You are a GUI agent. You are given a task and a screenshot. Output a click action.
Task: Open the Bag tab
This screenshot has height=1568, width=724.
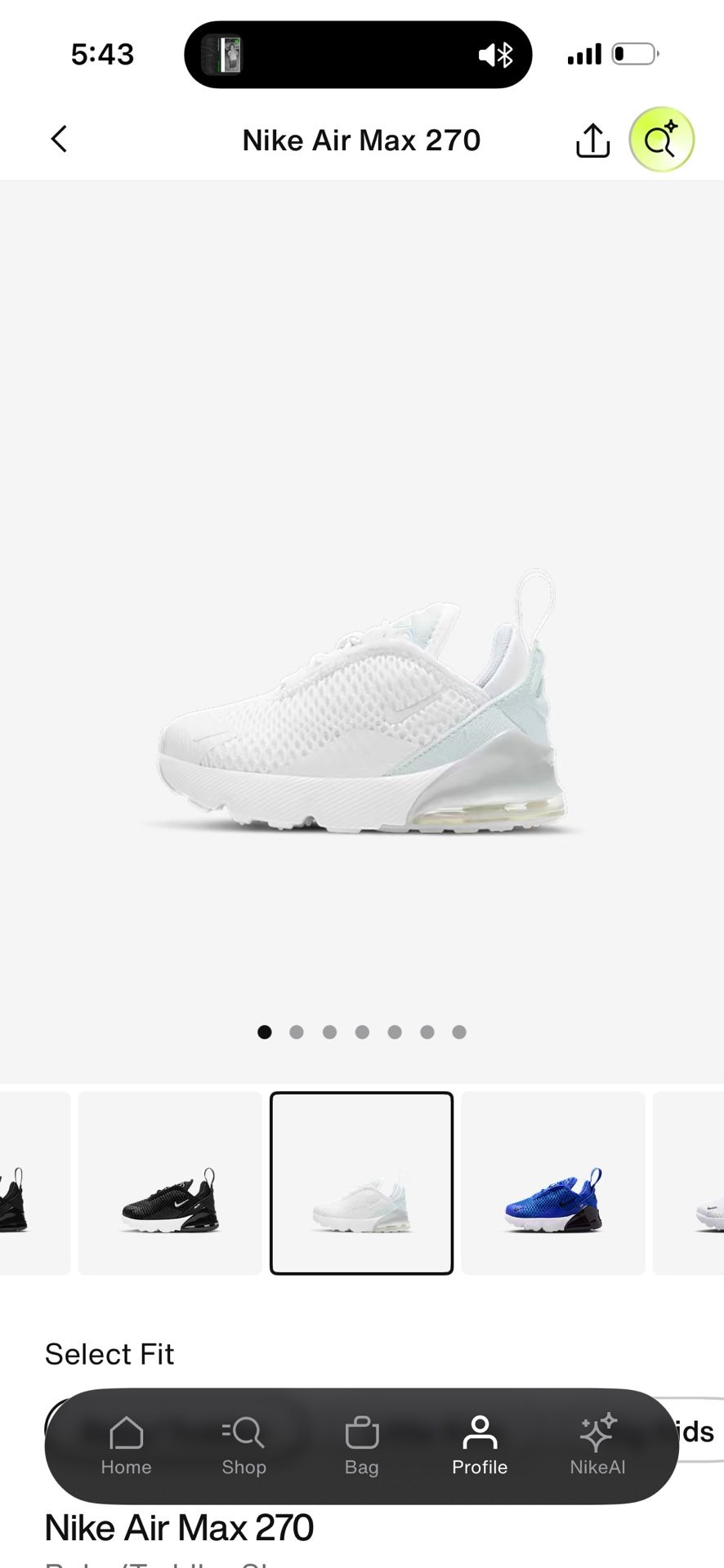coord(361,1445)
